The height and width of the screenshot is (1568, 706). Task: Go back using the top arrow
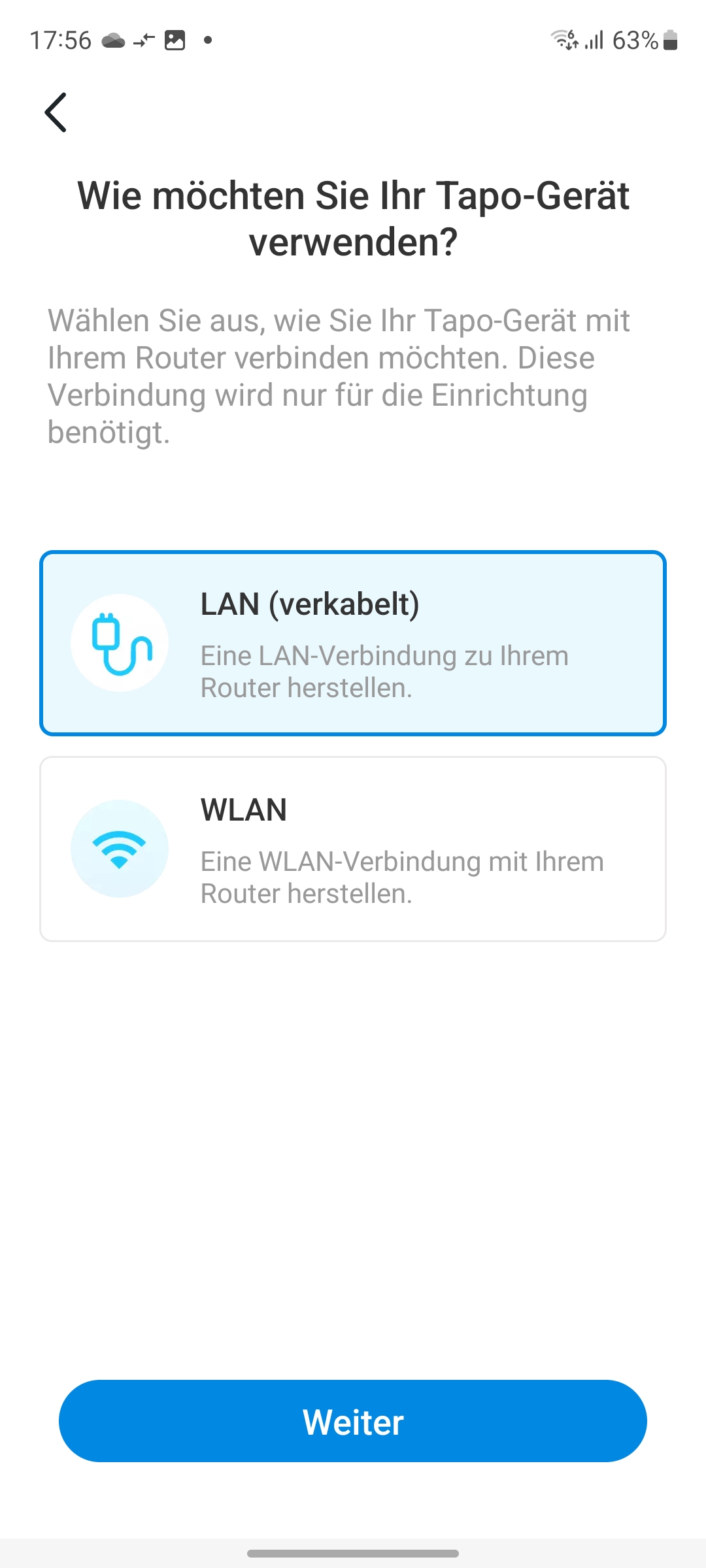tap(56, 112)
